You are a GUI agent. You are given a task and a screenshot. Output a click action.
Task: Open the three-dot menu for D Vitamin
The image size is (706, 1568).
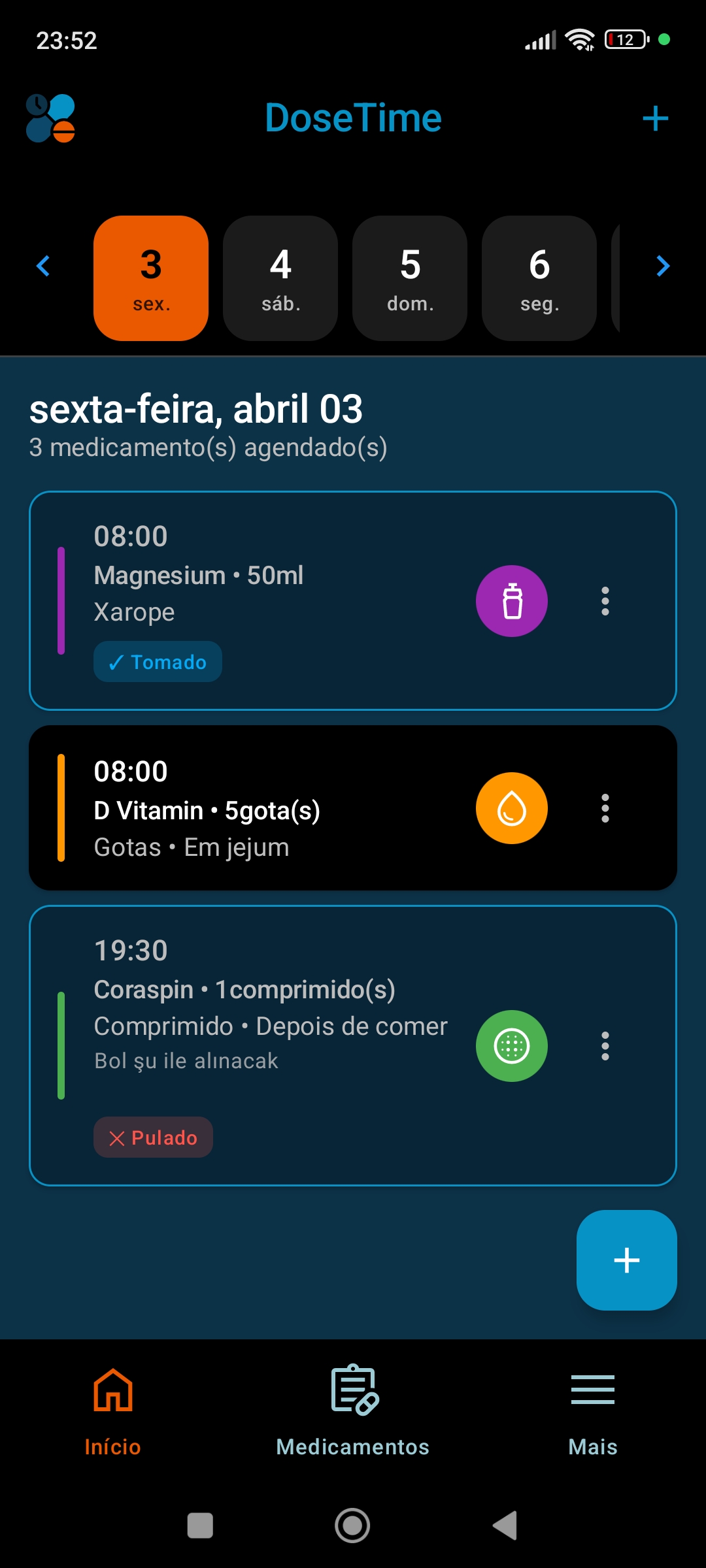605,808
